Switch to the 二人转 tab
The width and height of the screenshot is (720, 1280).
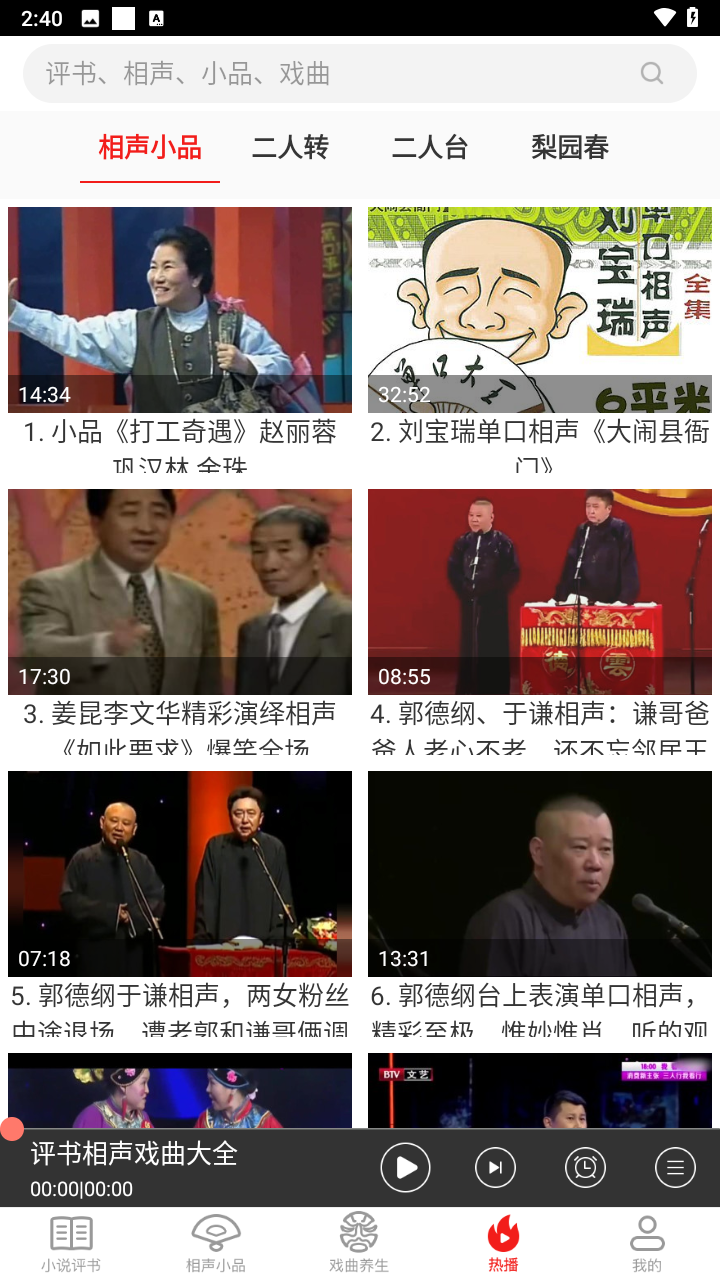[290, 147]
